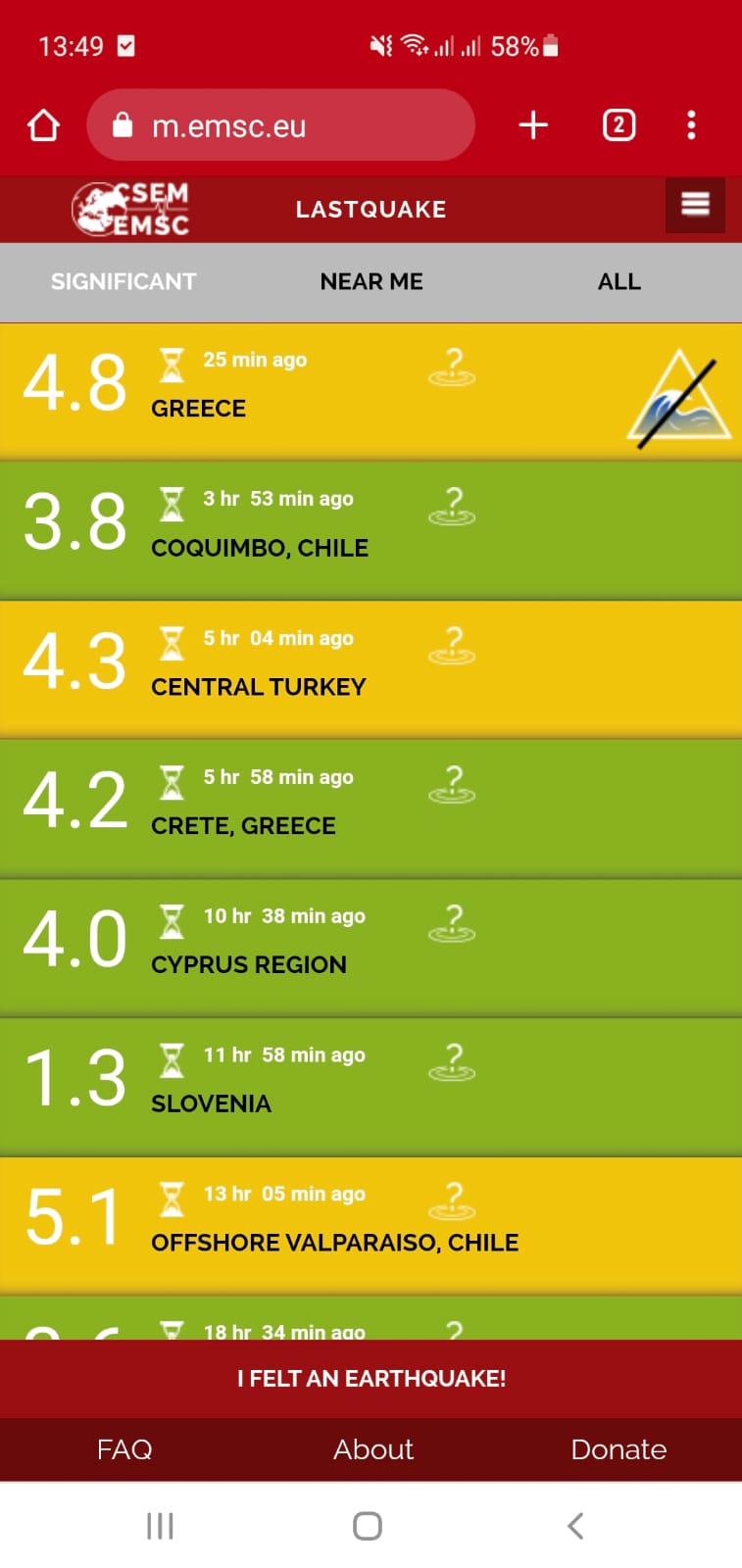Open a new browser tab
Viewport: 742px width, 1568px height.
pyautogui.click(x=533, y=125)
